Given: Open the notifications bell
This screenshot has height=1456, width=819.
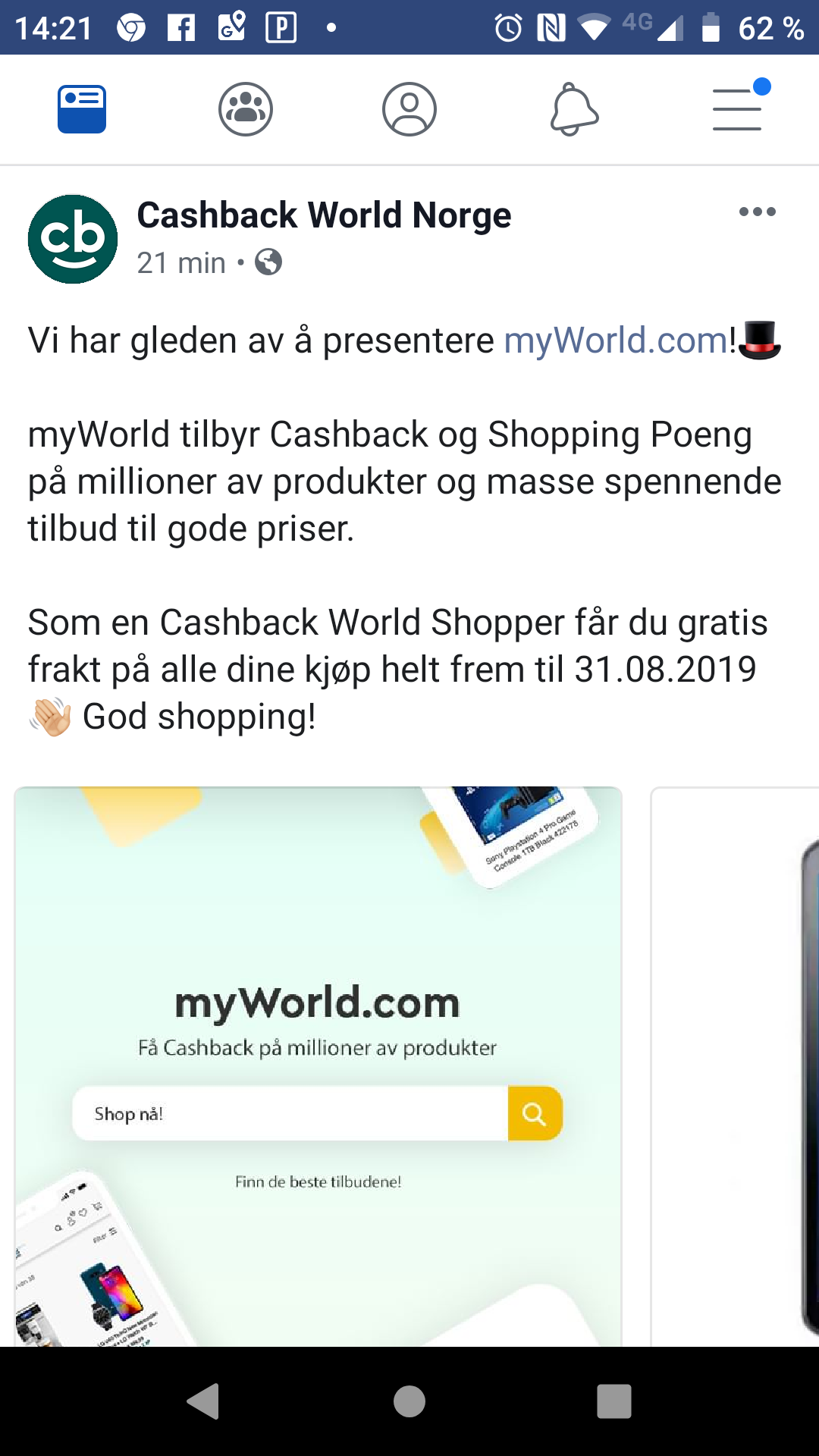Looking at the screenshot, I should point(574,109).
